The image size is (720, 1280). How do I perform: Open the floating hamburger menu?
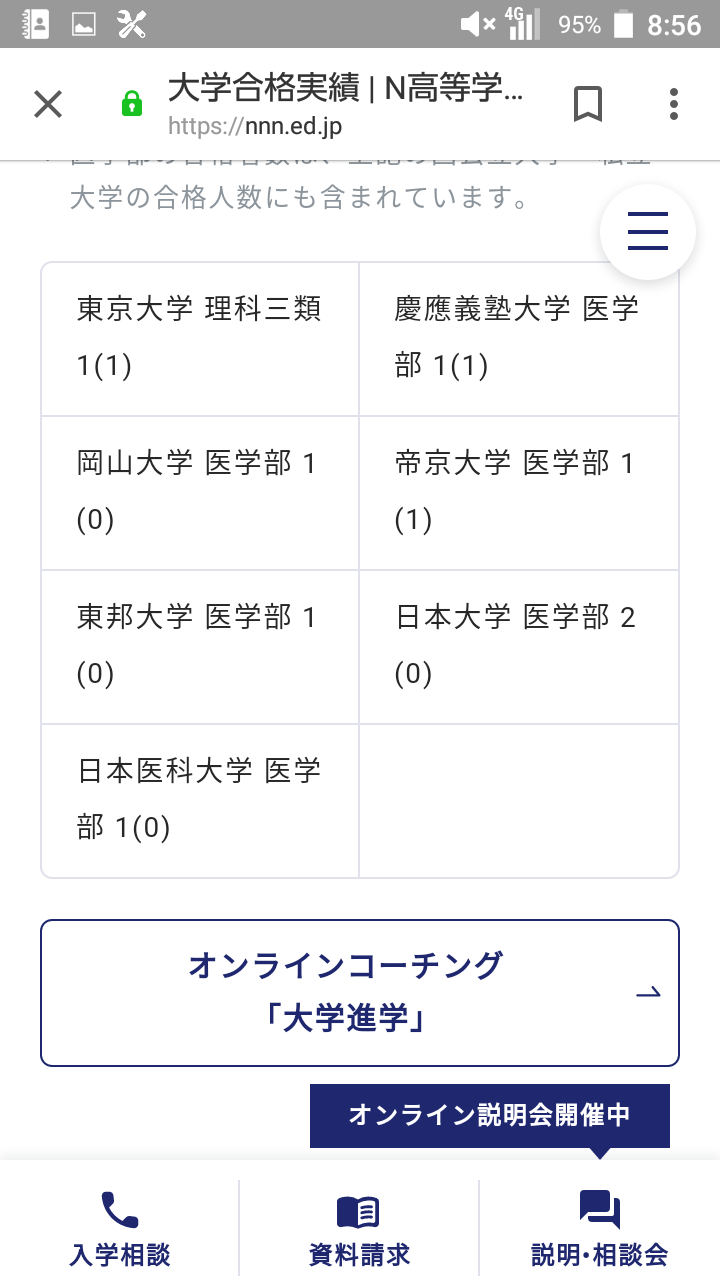tap(648, 232)
